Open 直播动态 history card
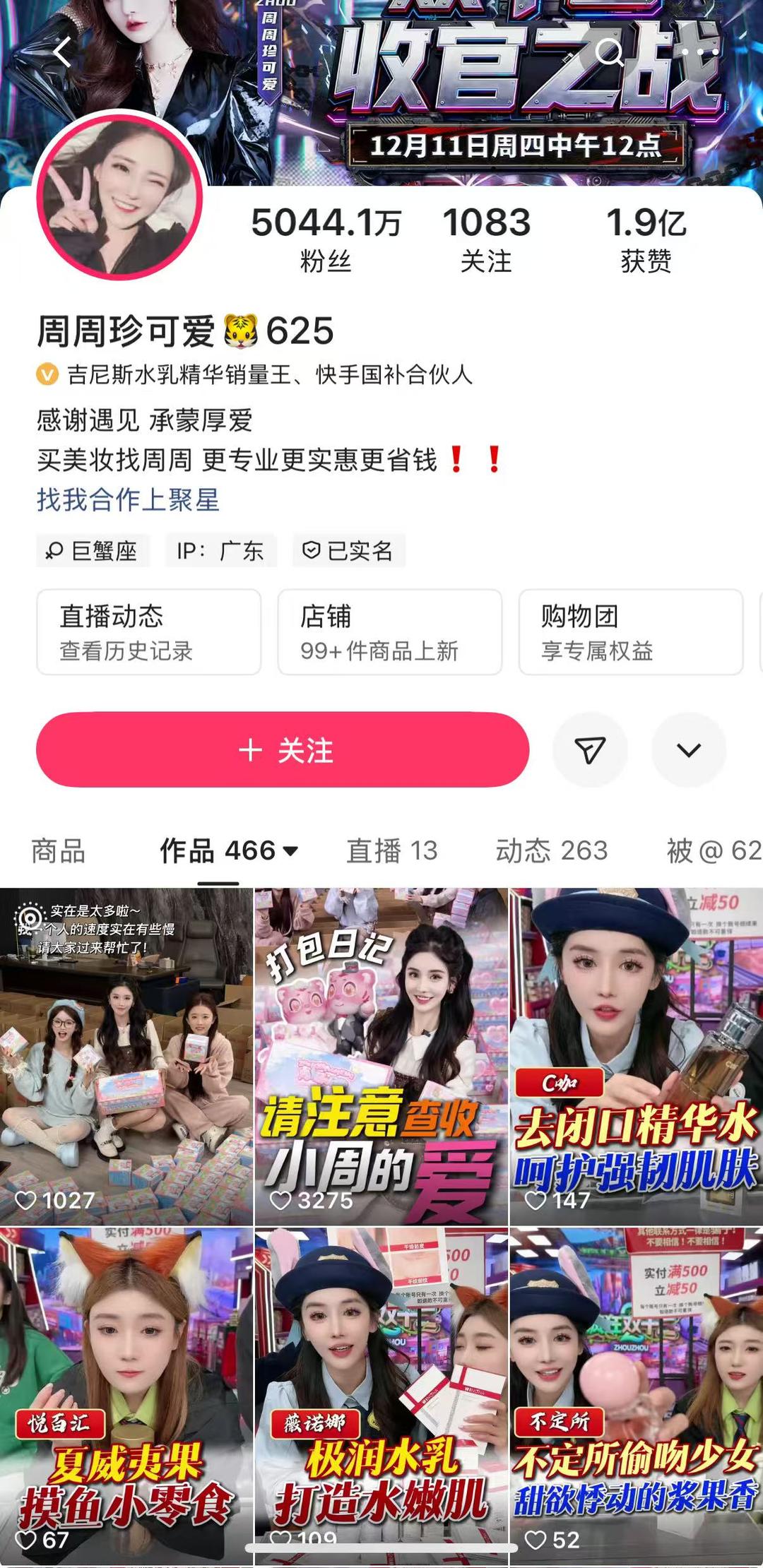Image resolution: width=763 pixels, height=1568 pixels. pos(148,631)
